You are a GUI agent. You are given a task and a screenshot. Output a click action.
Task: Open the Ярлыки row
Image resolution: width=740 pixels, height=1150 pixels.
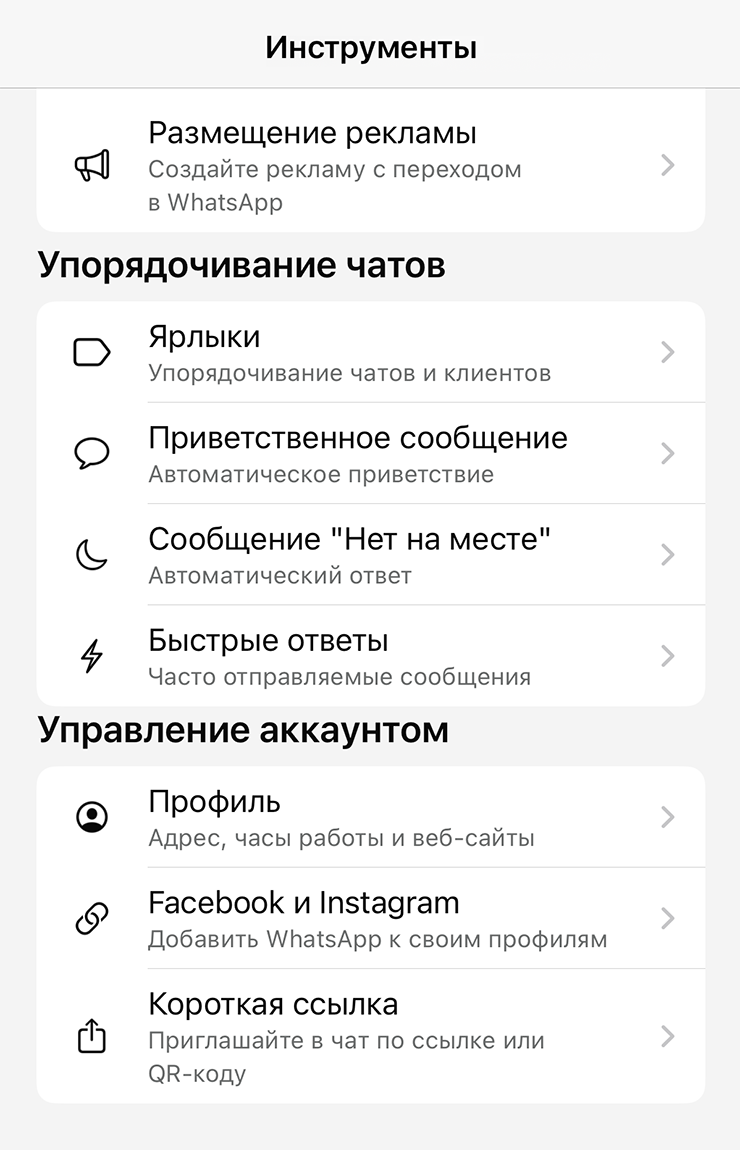pyautogui.click(x=370, y=352)
